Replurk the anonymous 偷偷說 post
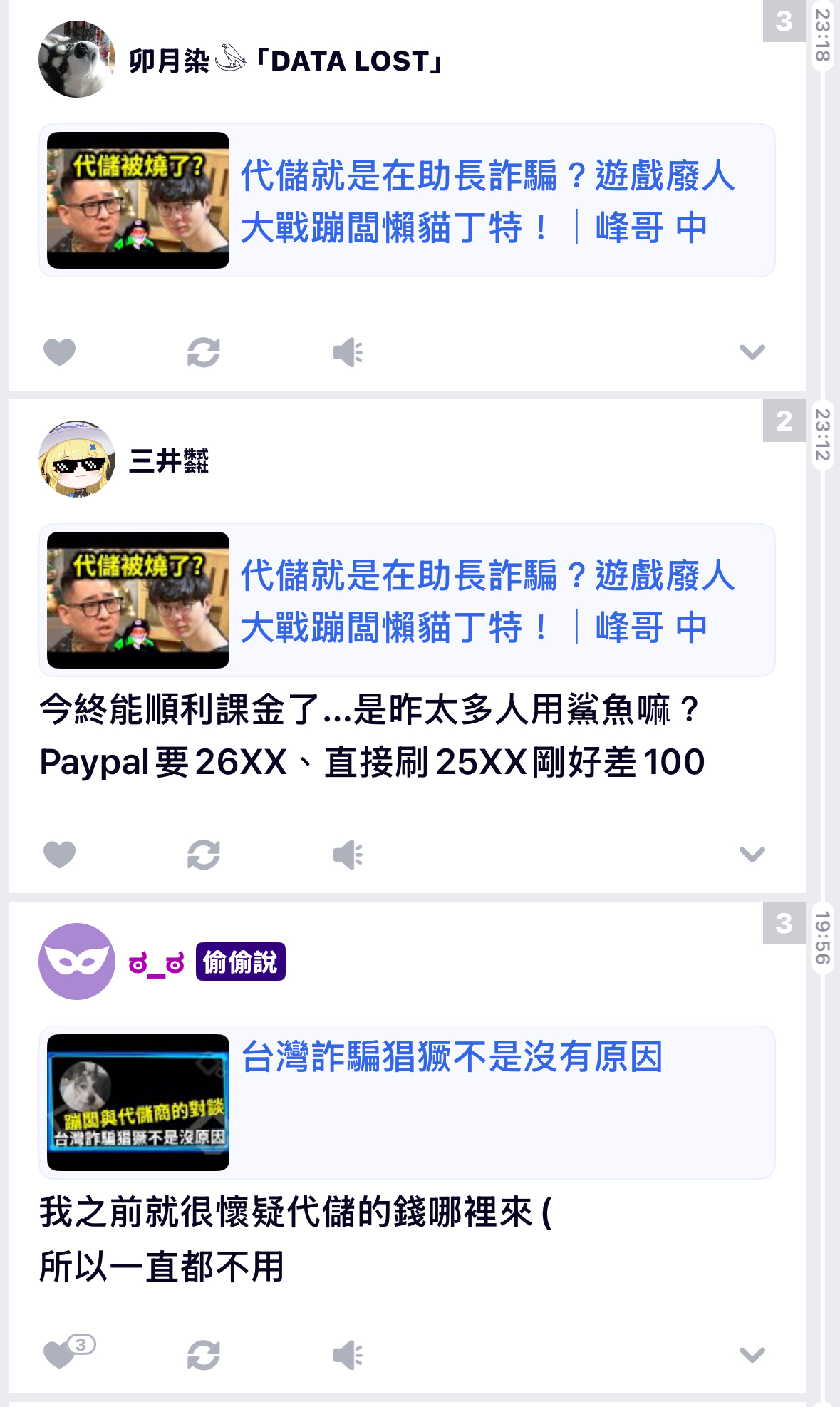840x1407 pixels. (x=204, y=1355)
